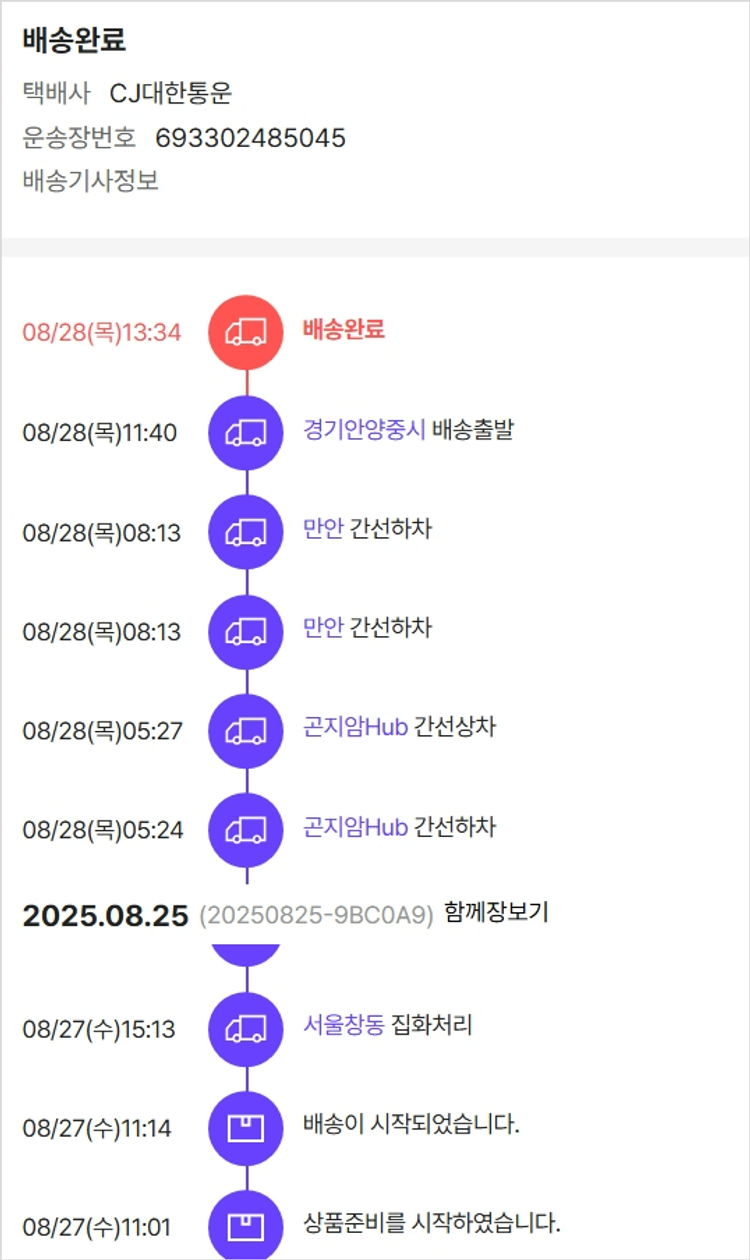This screenshot has height=1260, width=750.
Task: Open the 서울창동 pickup location link
Action: point(344,1025)
